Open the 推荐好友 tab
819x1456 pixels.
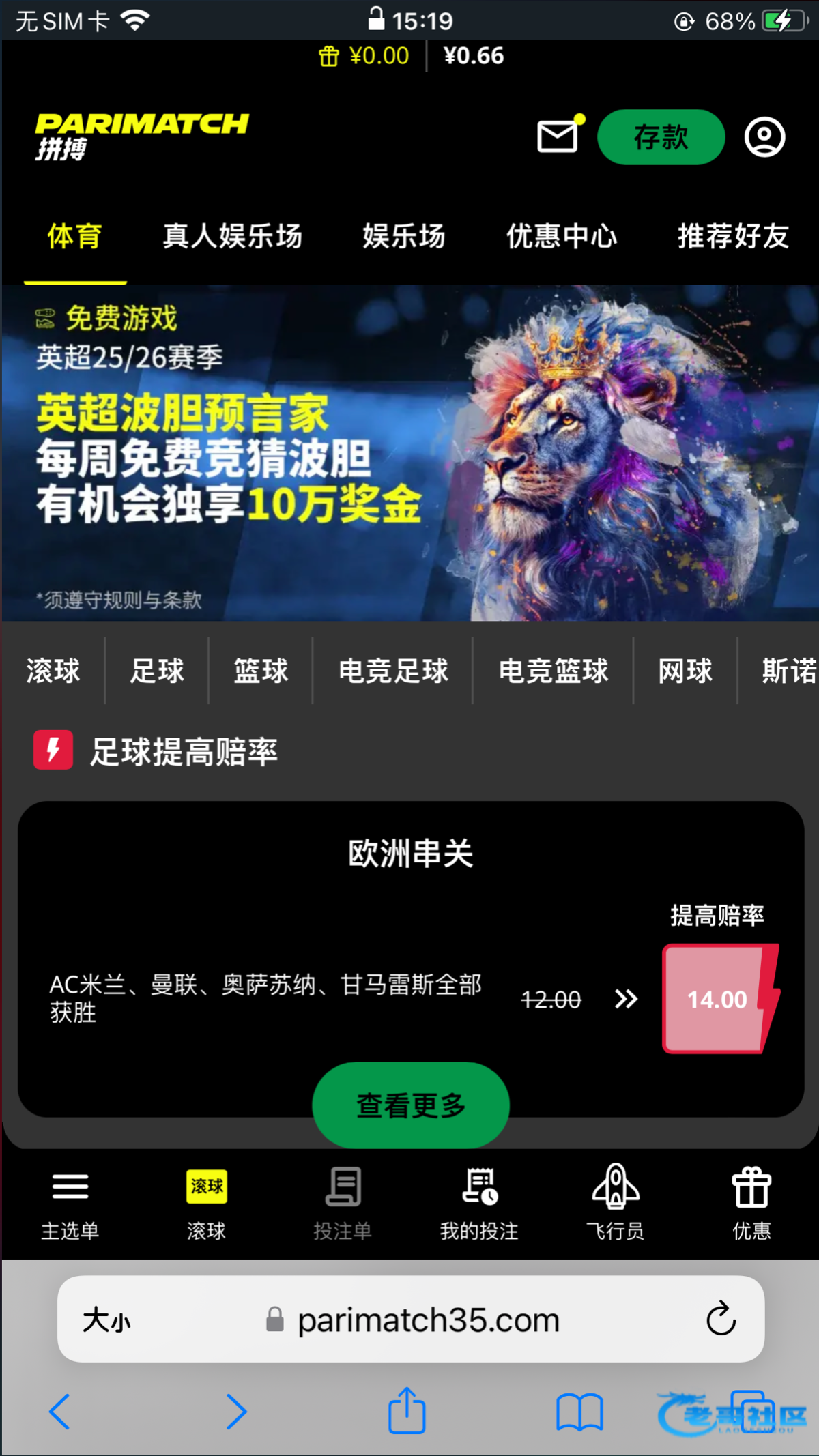733,237
